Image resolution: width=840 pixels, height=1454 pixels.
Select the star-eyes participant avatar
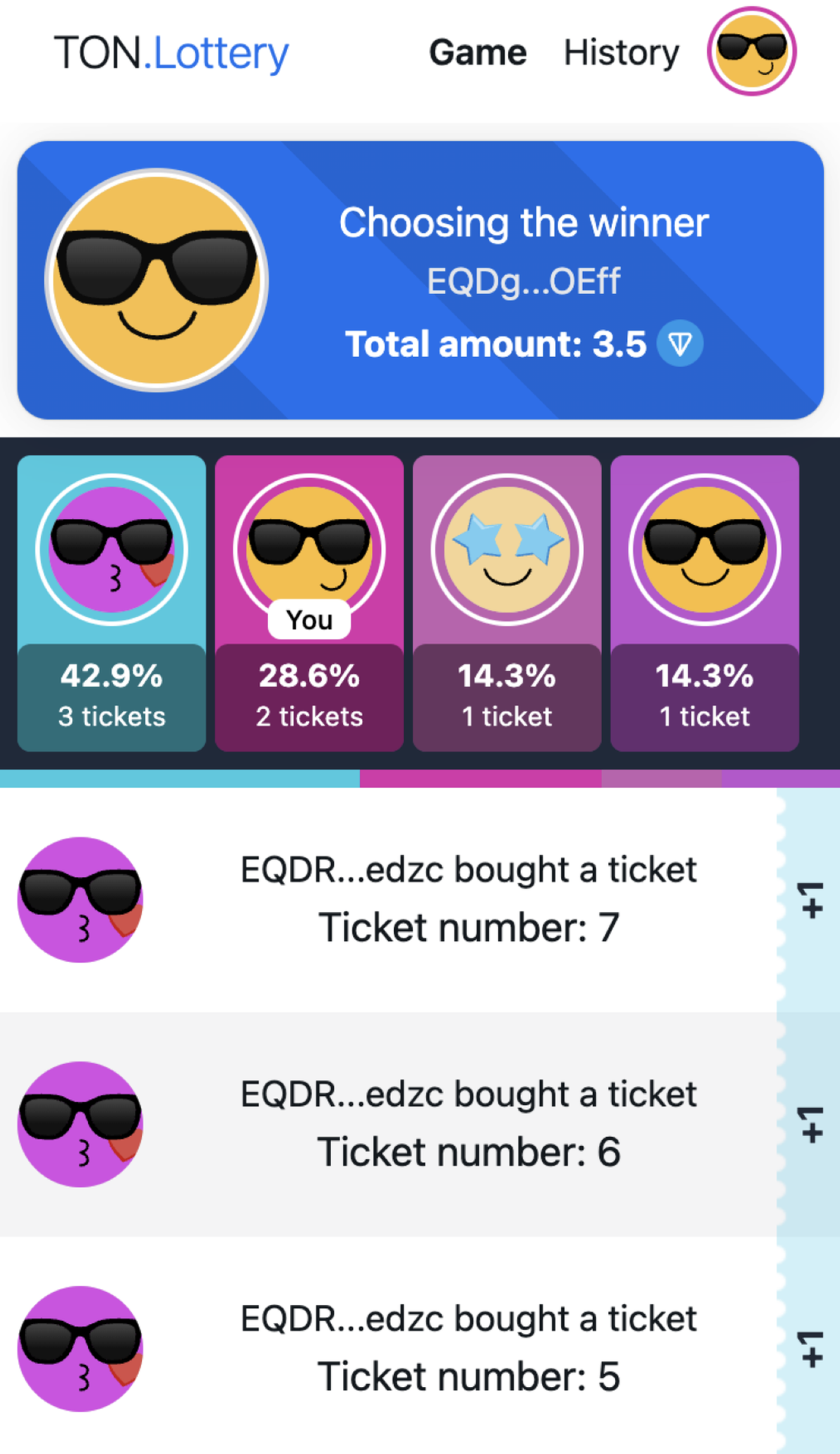tap(507, 550)
